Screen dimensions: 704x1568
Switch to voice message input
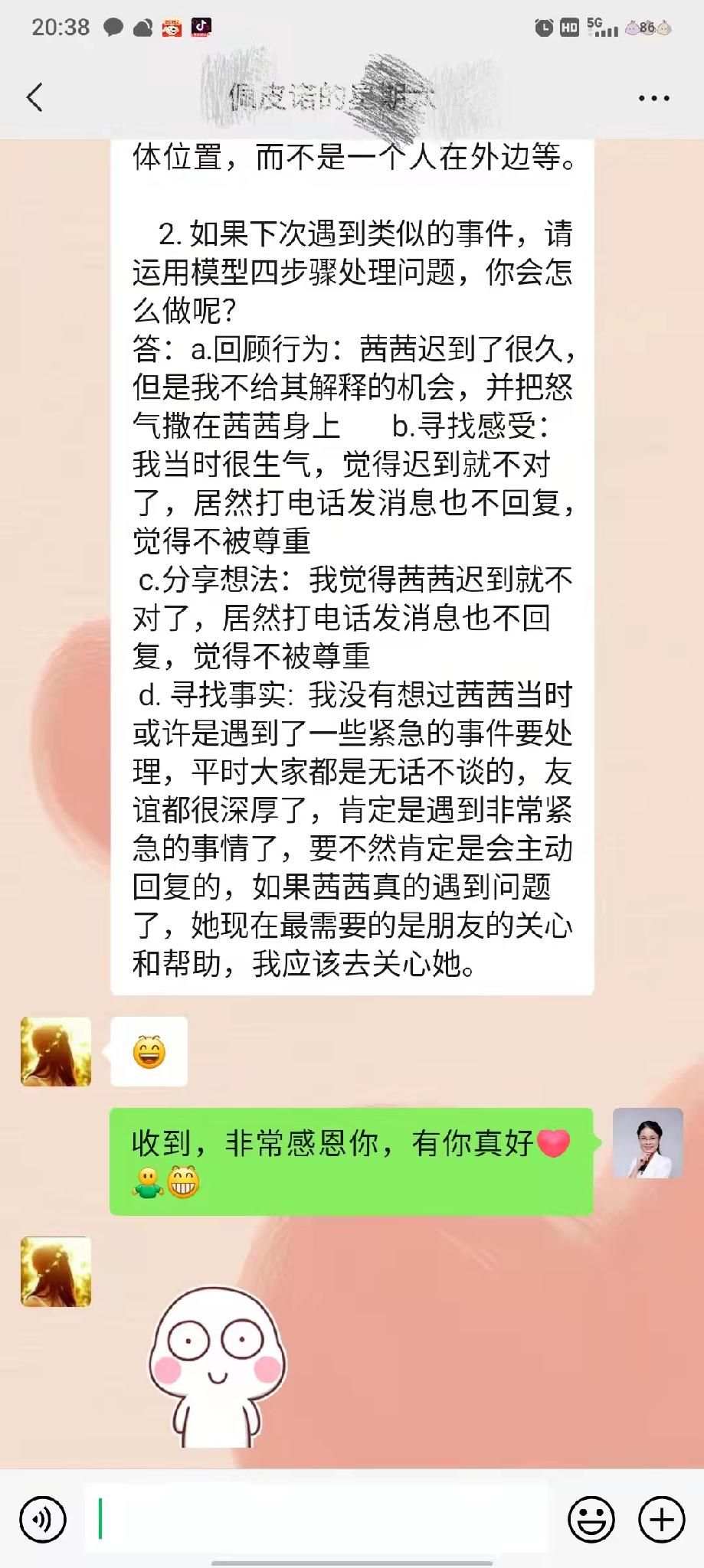(x=43, y=1519)
